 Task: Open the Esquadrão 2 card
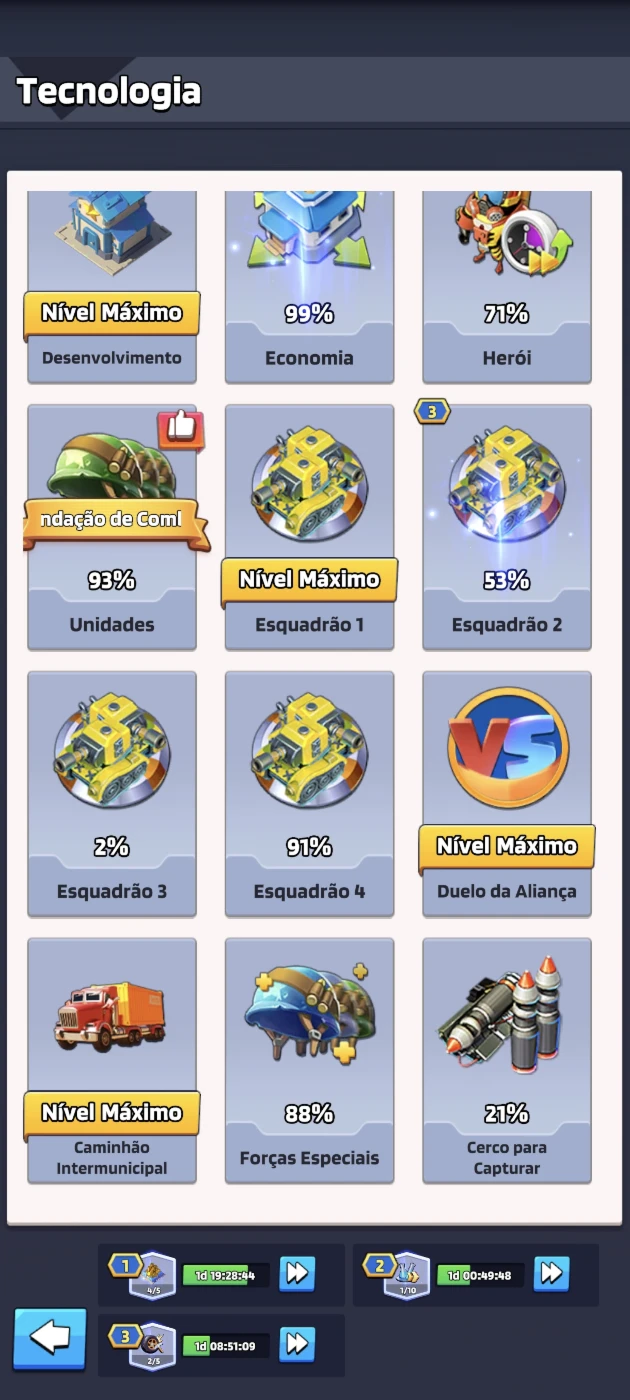click(x=507, y=527)
